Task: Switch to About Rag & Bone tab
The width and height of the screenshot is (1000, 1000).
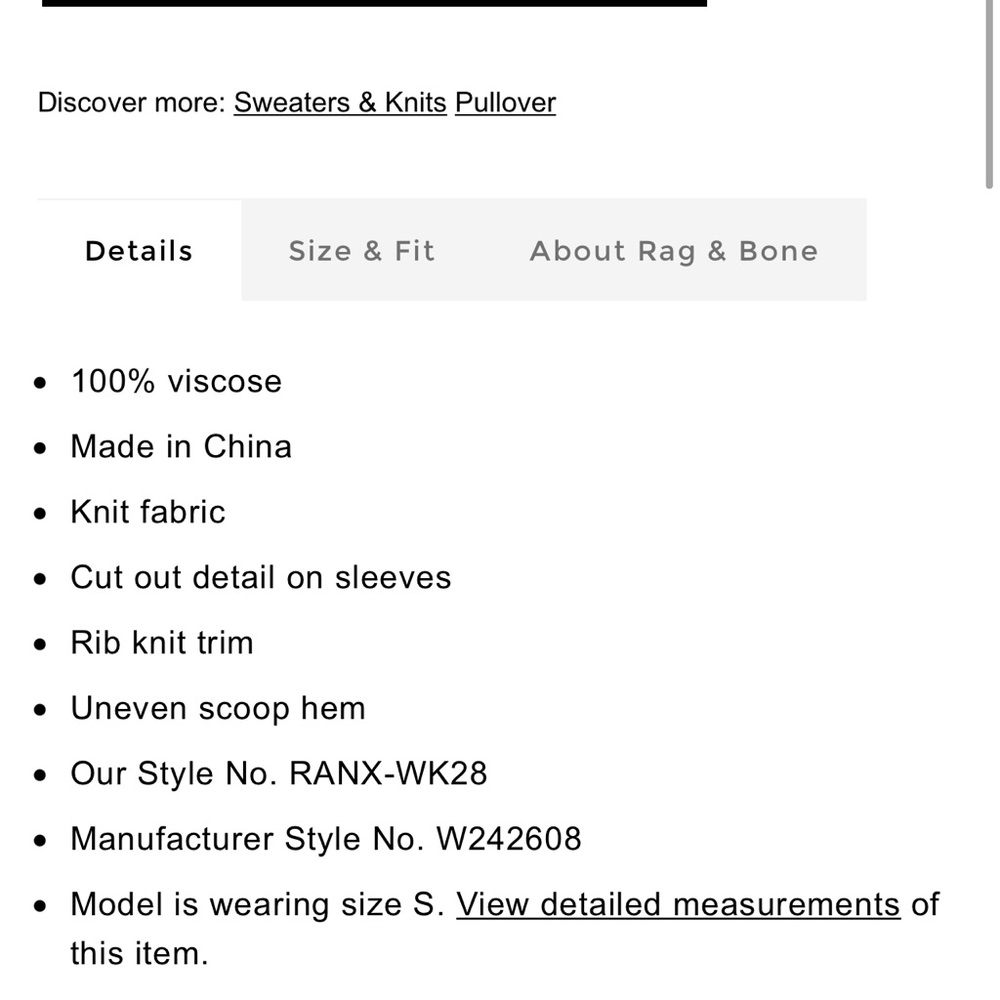Action: tap(673, 251)
